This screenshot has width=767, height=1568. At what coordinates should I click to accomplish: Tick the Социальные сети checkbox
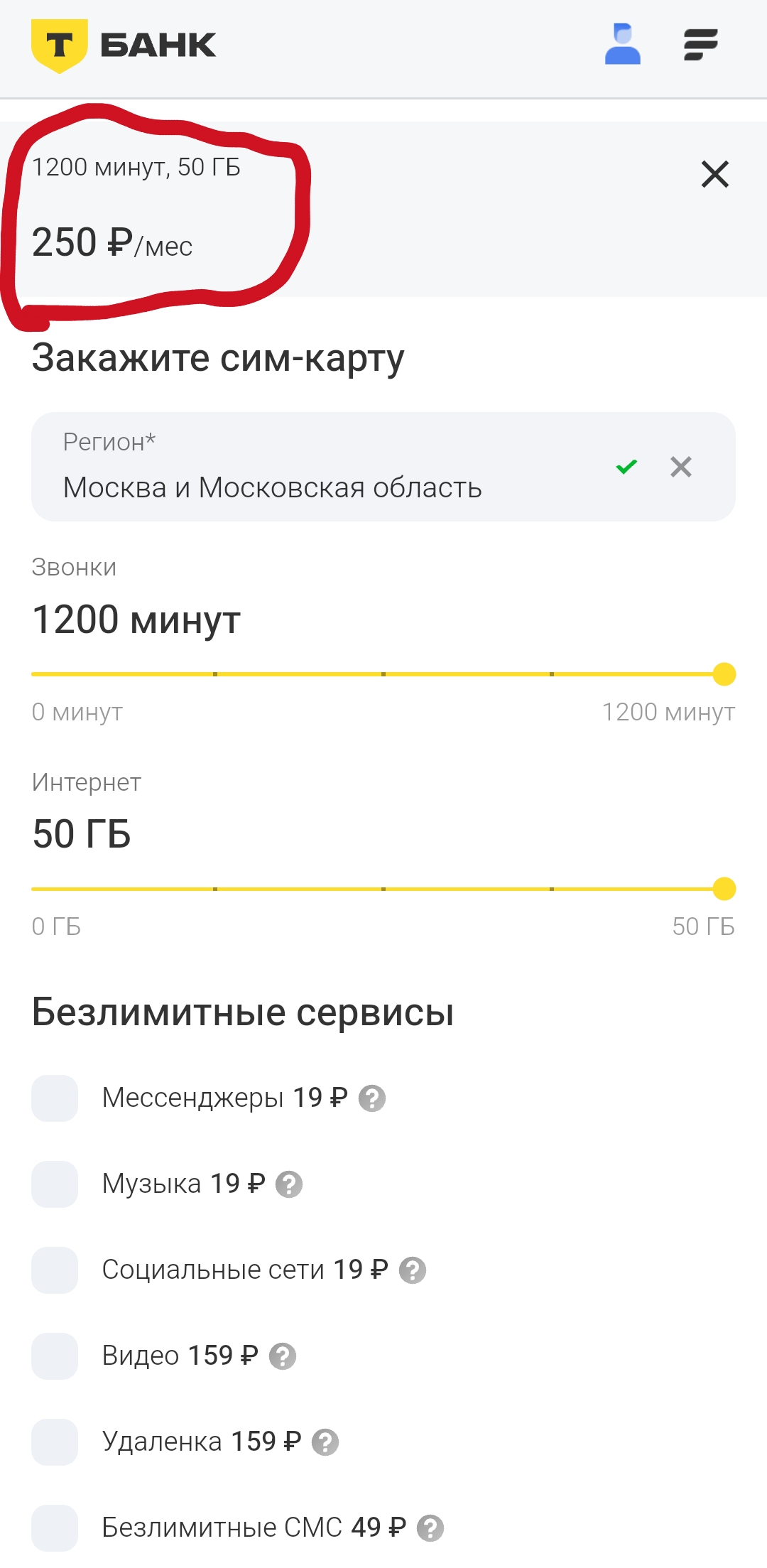click(55, 1270)
